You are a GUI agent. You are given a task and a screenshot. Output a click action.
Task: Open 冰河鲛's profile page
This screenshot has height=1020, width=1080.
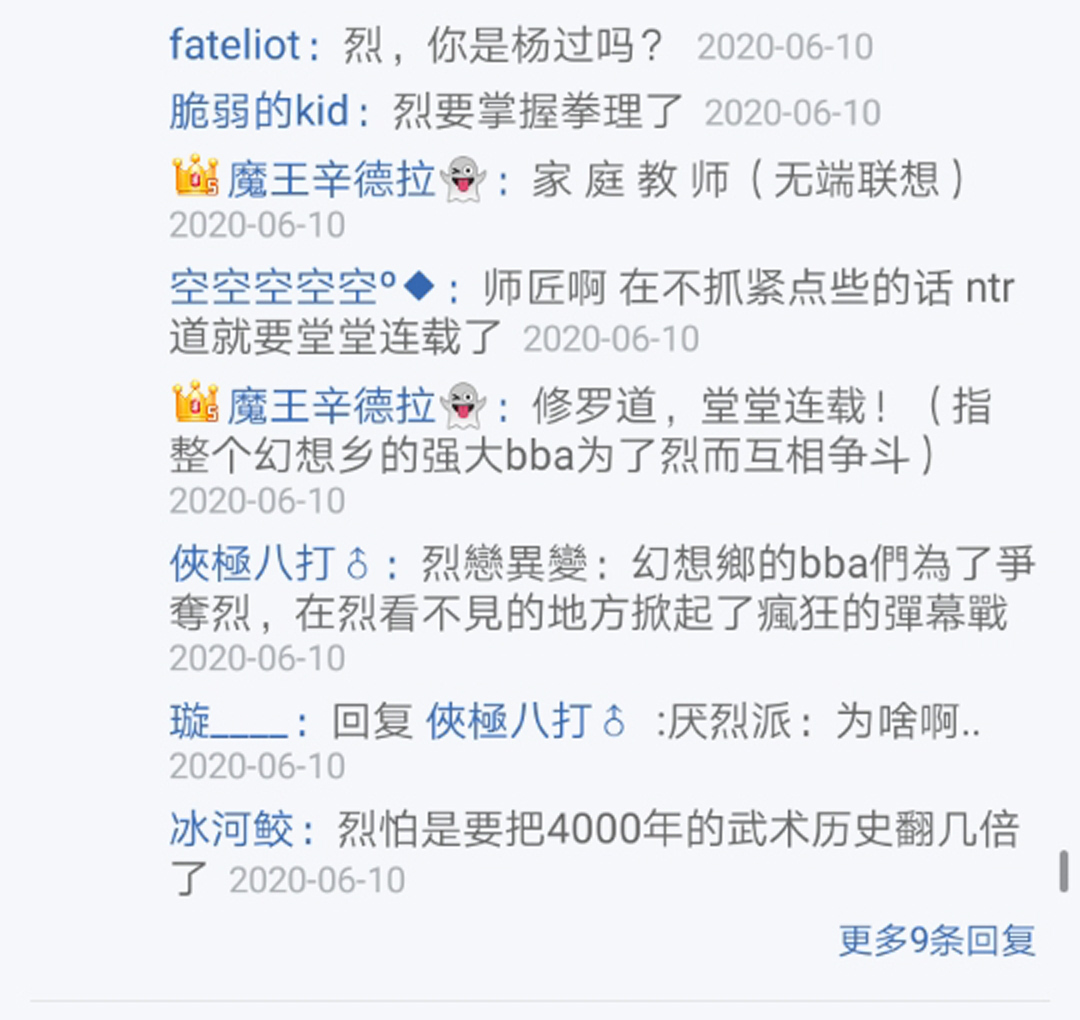pos(232,830)
